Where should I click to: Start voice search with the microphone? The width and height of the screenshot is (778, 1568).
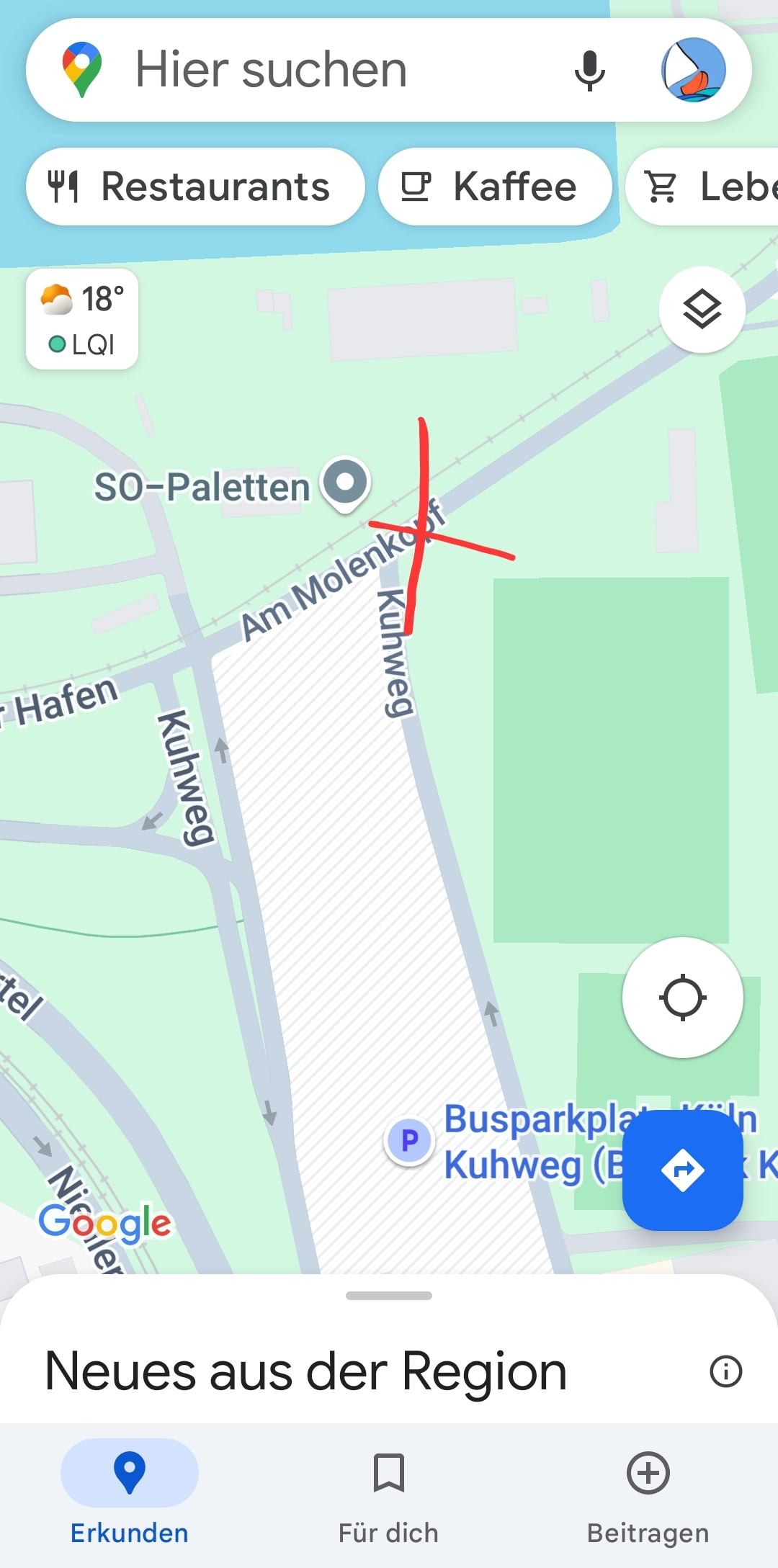click(x=589, y=71)
